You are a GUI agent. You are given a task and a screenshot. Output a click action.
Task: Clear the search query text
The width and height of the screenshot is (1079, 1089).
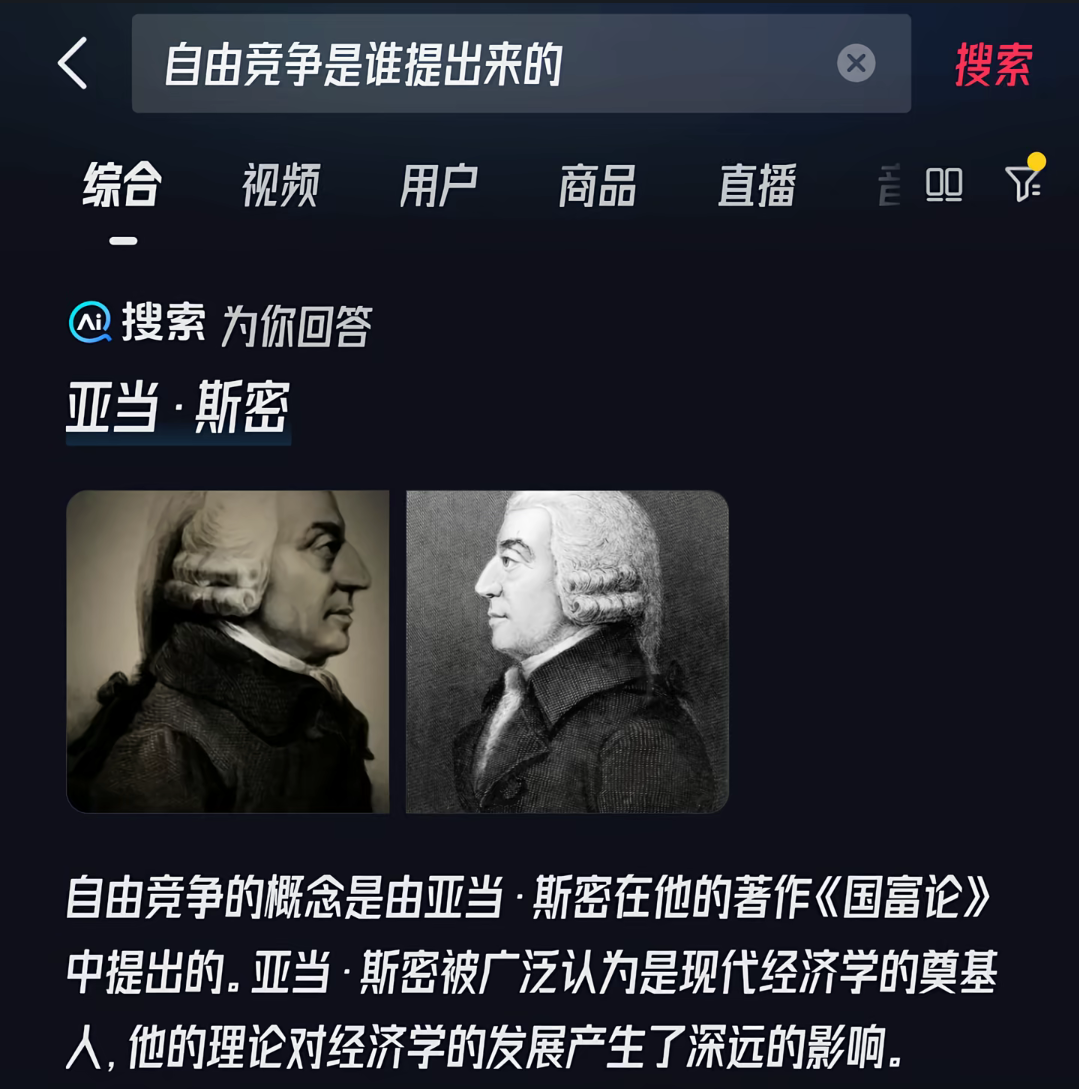856,64
